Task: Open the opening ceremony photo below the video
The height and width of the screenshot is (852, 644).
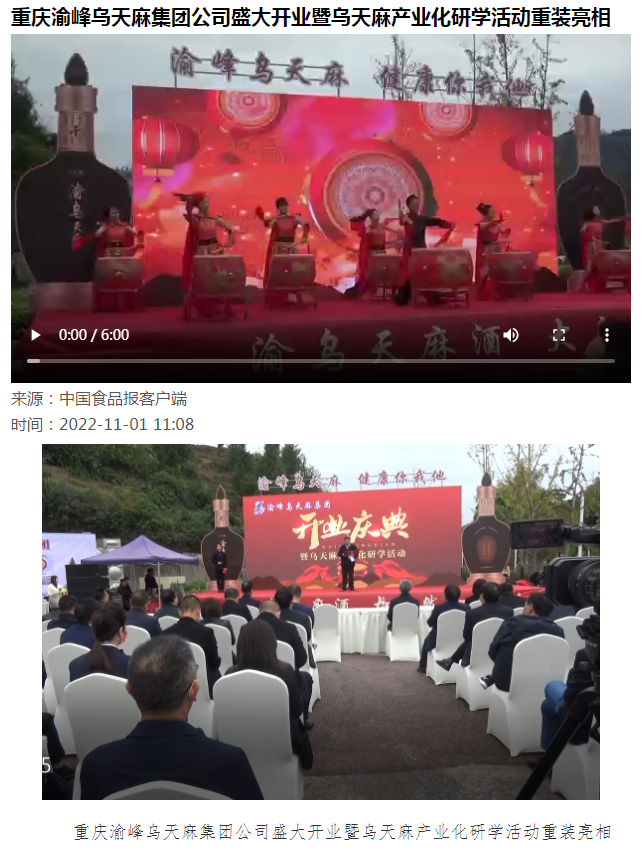Action: click(320, 620)
